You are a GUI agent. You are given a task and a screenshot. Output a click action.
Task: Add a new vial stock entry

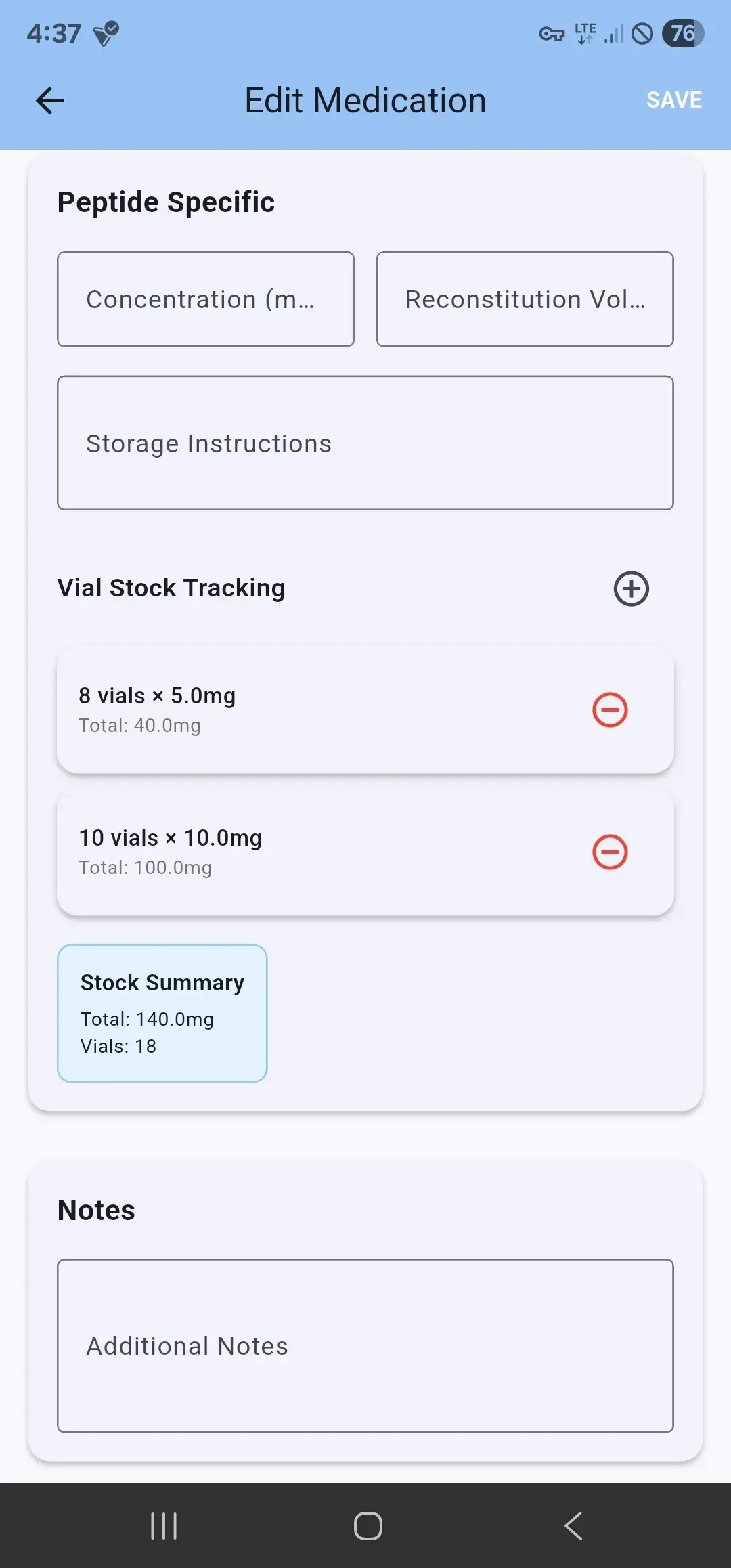click(631, 588)
